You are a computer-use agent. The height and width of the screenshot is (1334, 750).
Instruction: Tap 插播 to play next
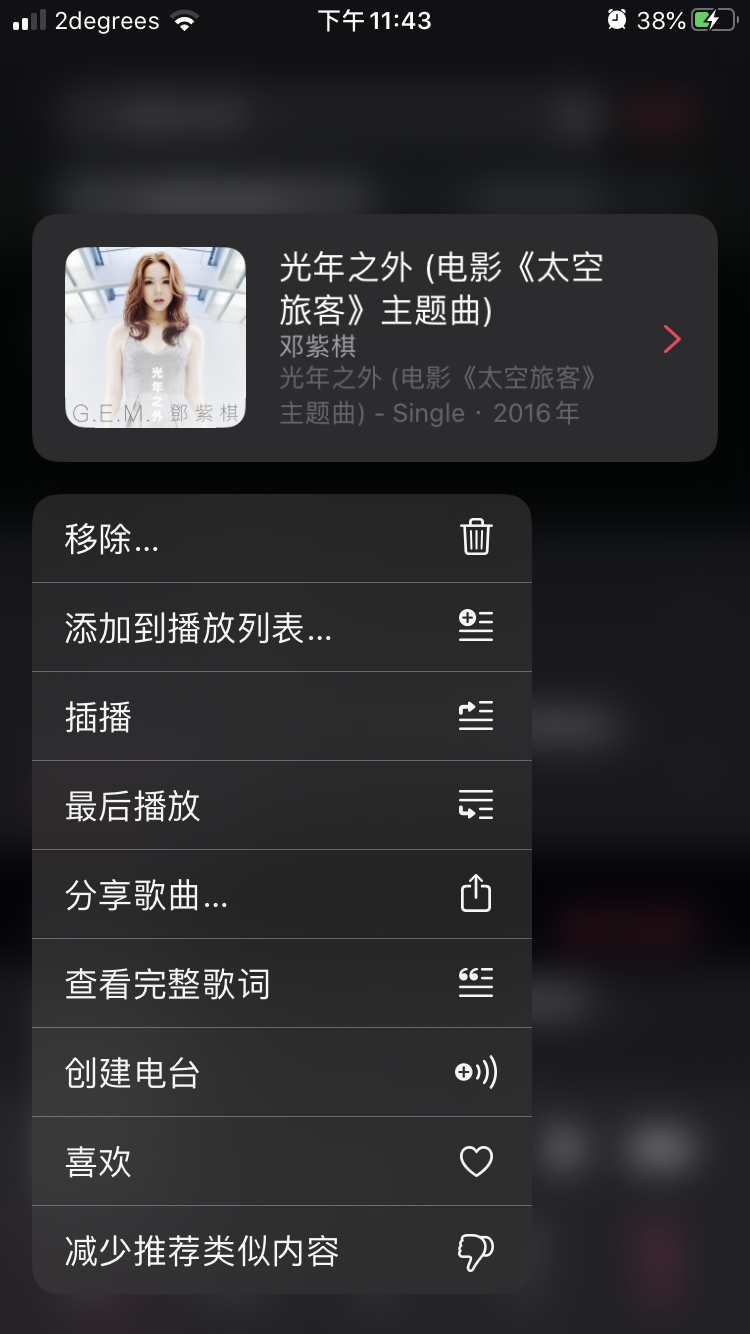[x=281, y=716]
